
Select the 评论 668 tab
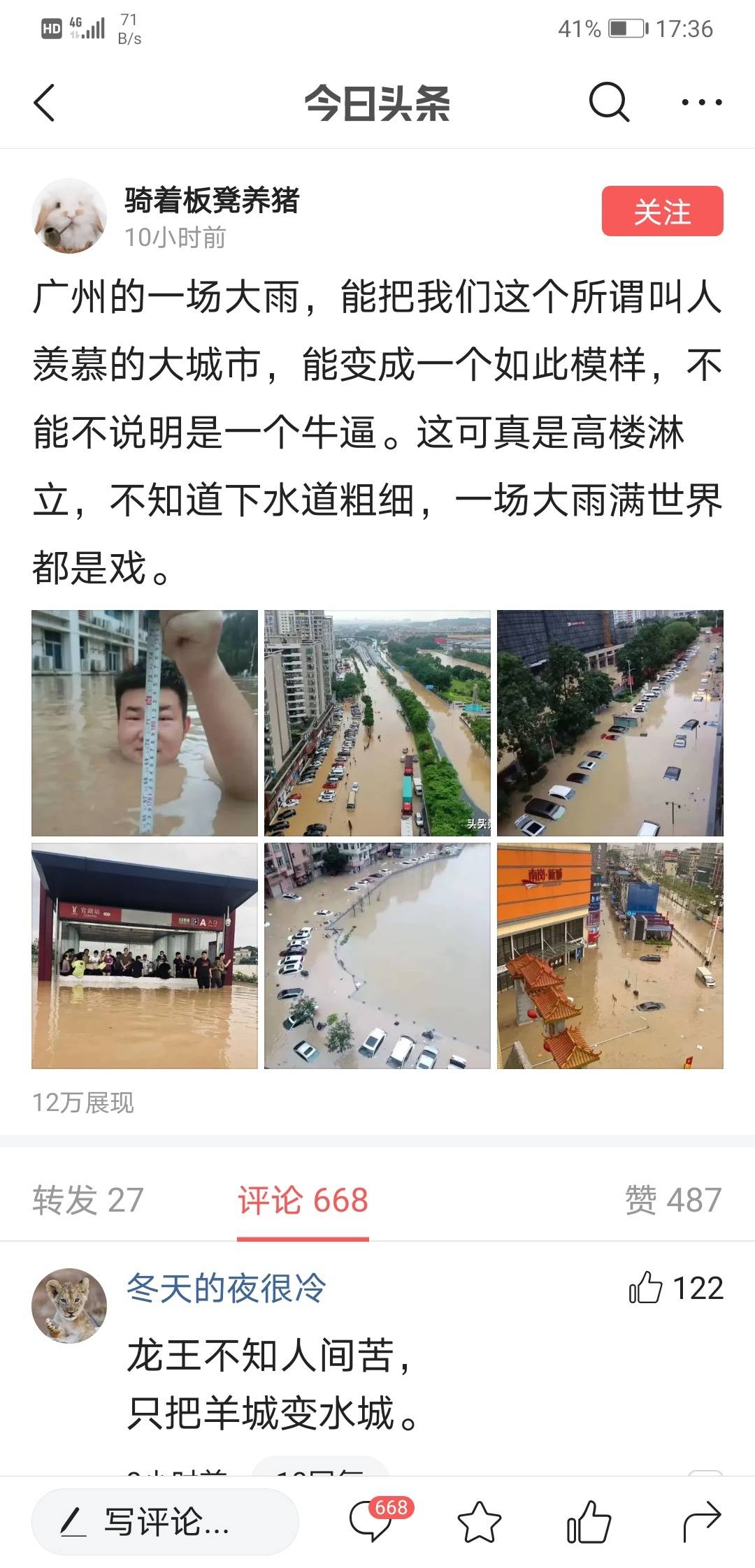pos(303,1200)
